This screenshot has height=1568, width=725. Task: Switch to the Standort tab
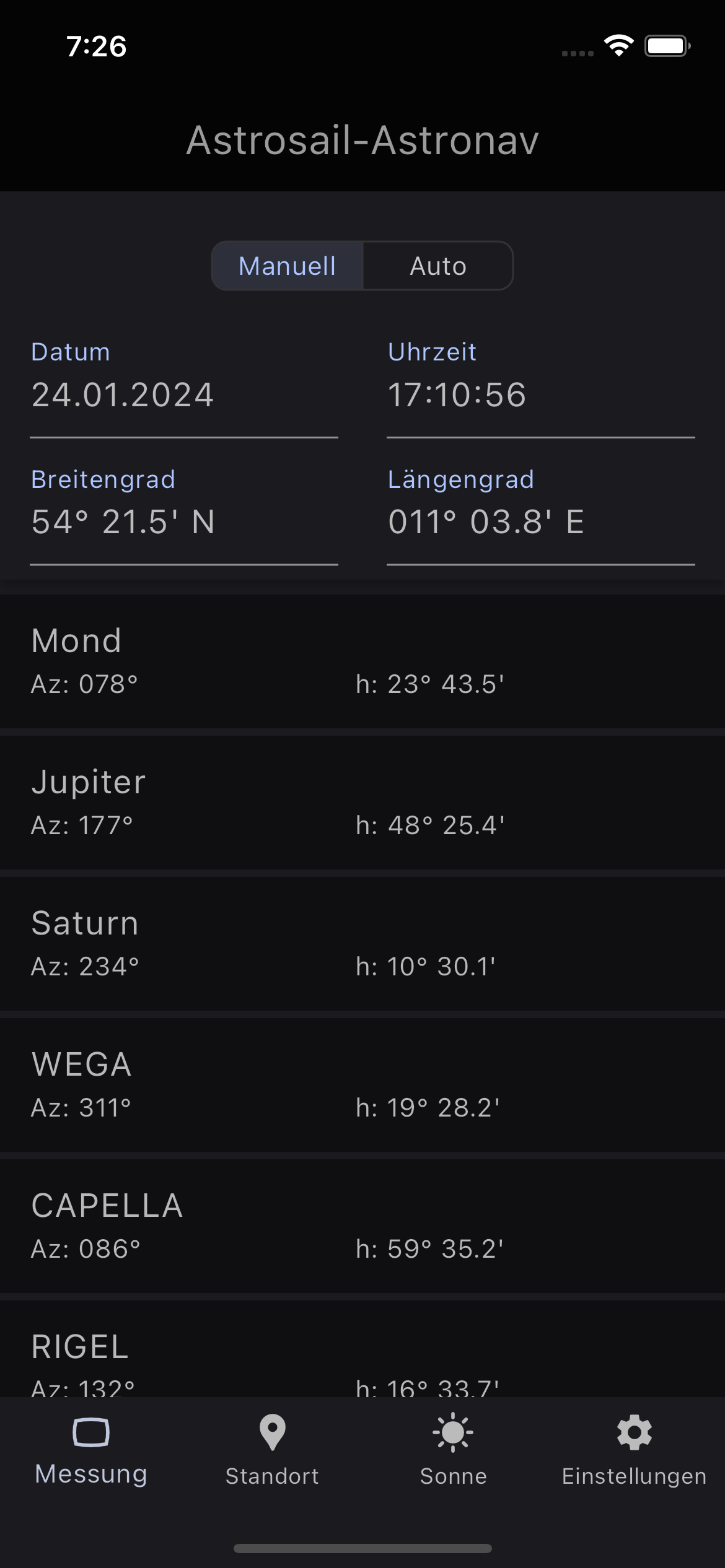point(272,1449)
